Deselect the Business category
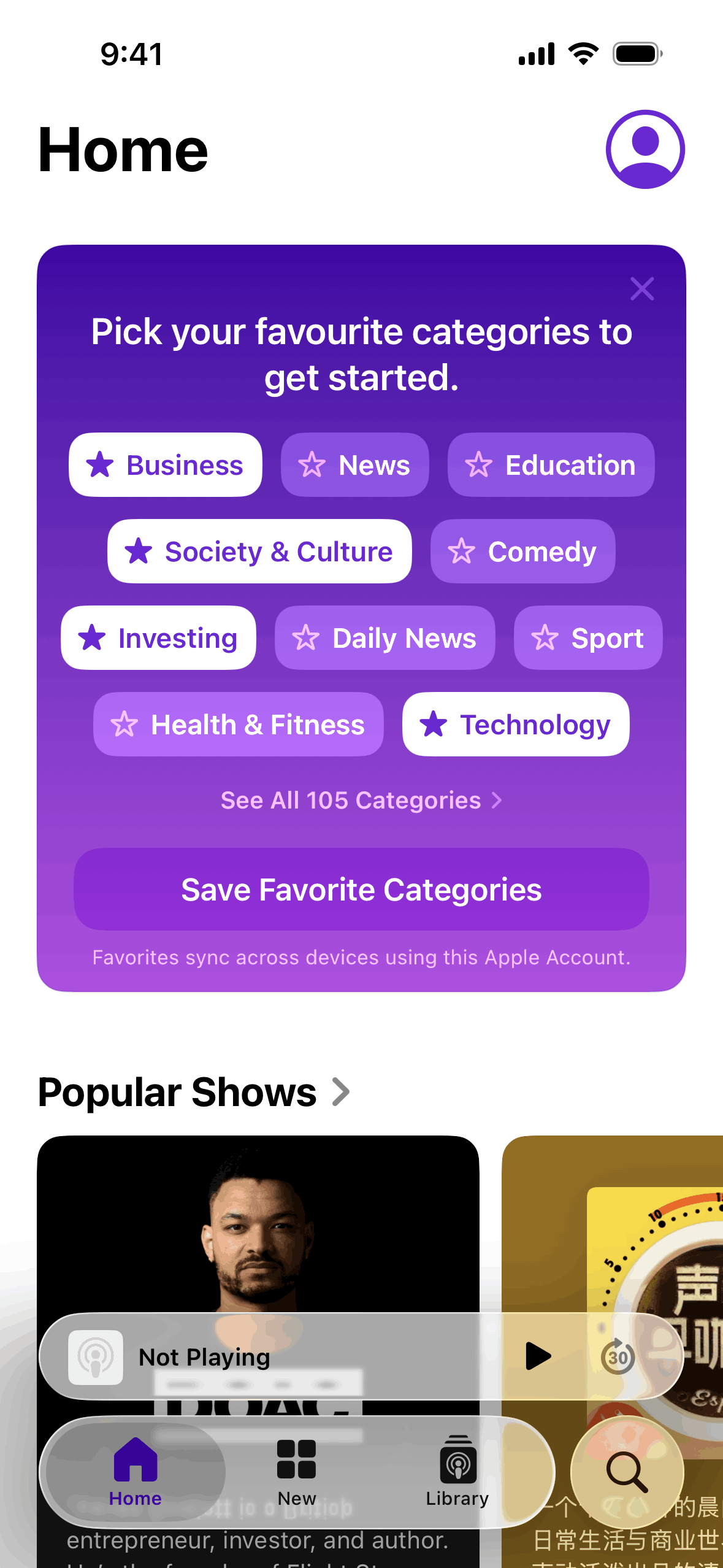Screen dimensions: 723x1568 (164, 465)
